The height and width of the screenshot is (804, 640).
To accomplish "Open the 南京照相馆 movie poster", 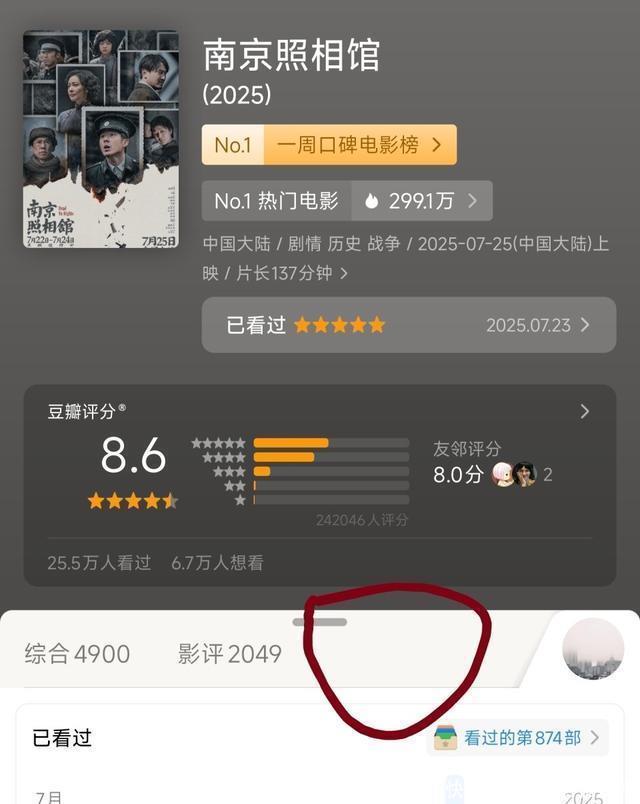I will (101, 138).
